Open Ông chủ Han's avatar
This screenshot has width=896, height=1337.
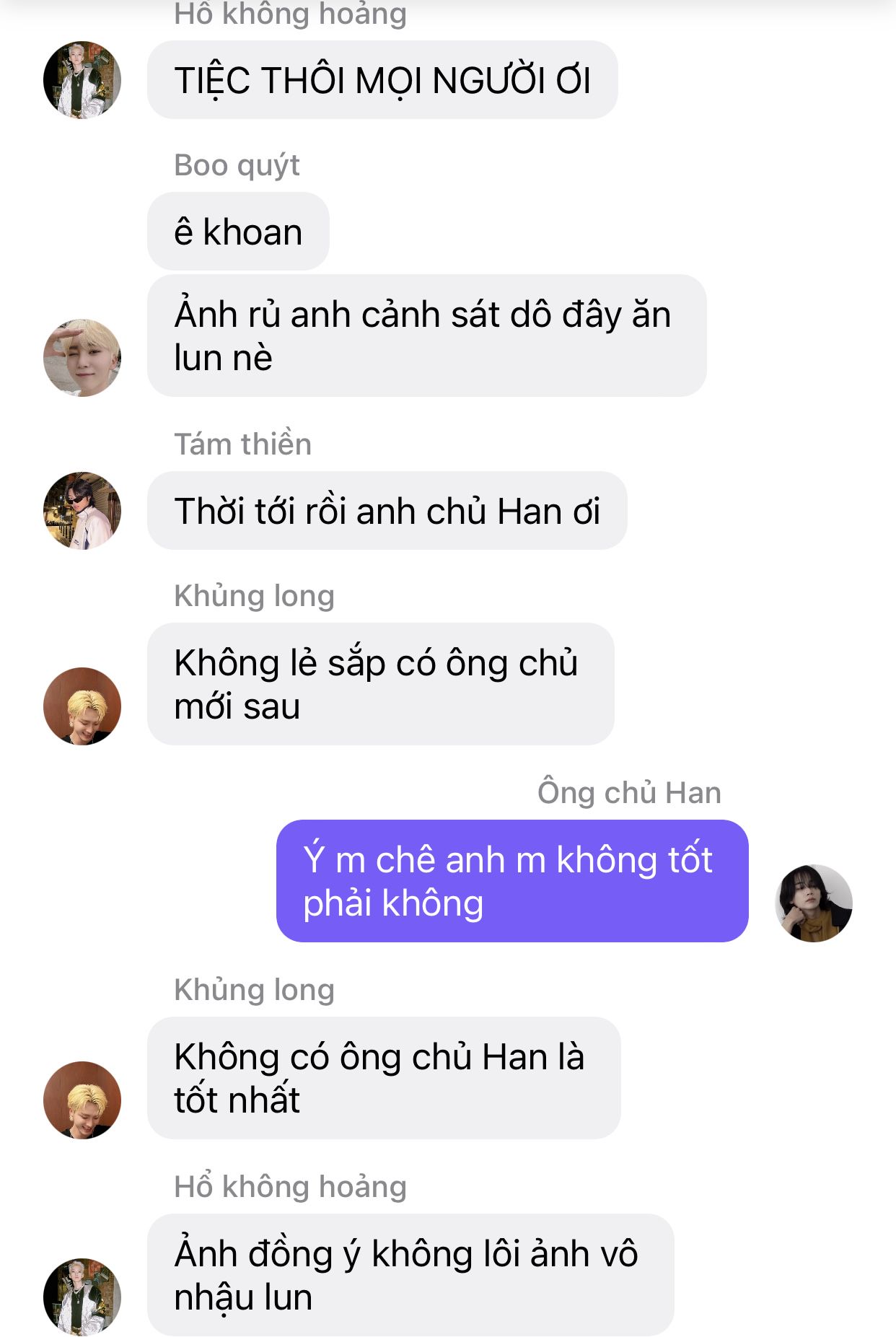pyautogui.click(x=813, y=903)
